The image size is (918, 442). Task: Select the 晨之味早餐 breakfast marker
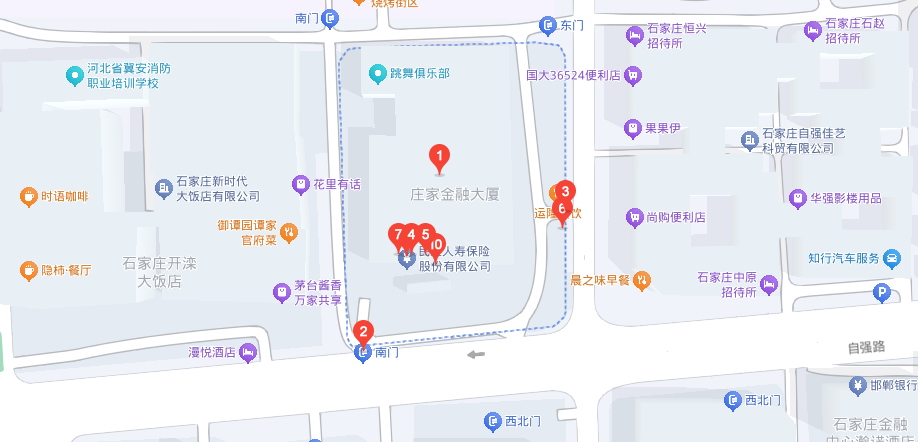pyautogui.click(x=641, y=281)
